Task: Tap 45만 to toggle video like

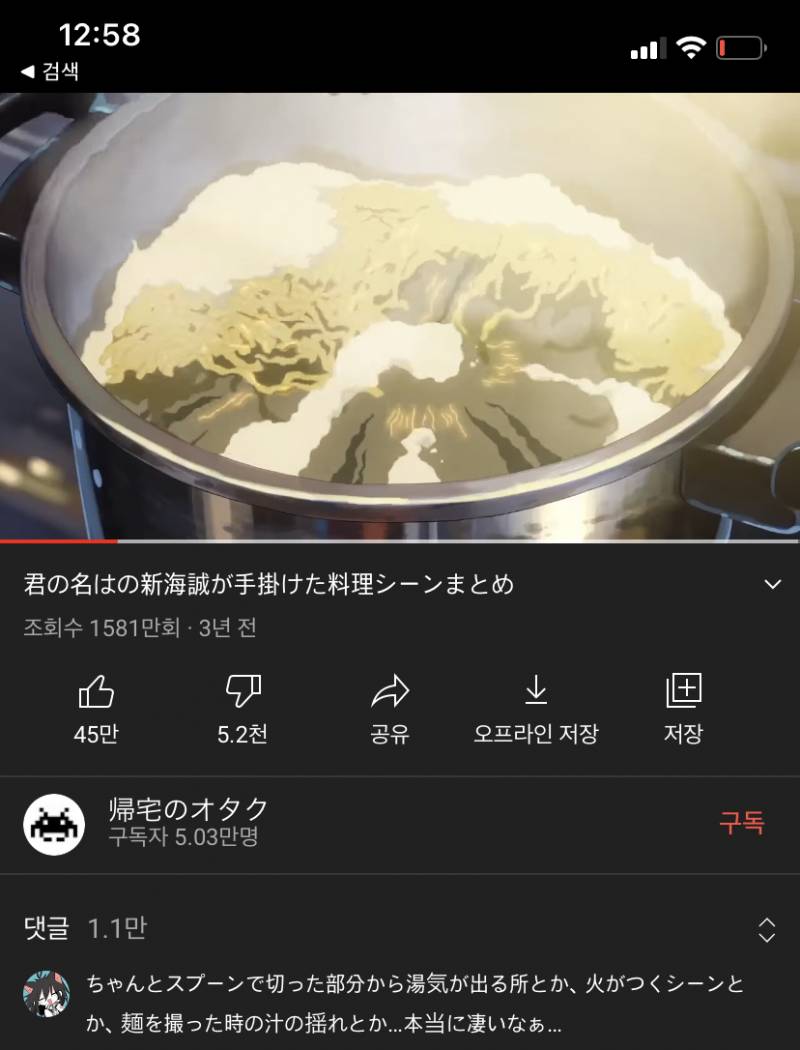Action: click(x=96, y=732)
